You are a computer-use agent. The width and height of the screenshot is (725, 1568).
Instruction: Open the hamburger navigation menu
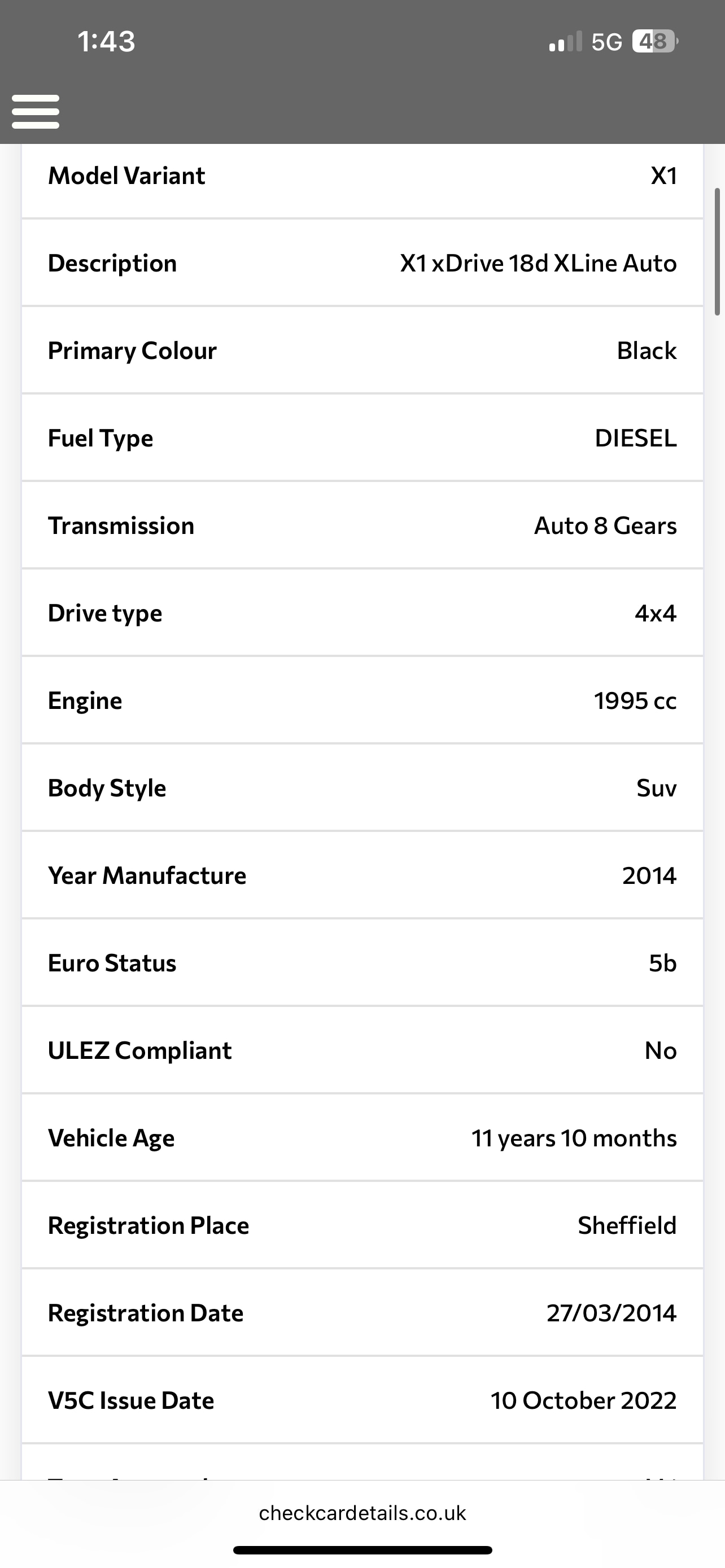pyautogui.click(x=36, y=111)
